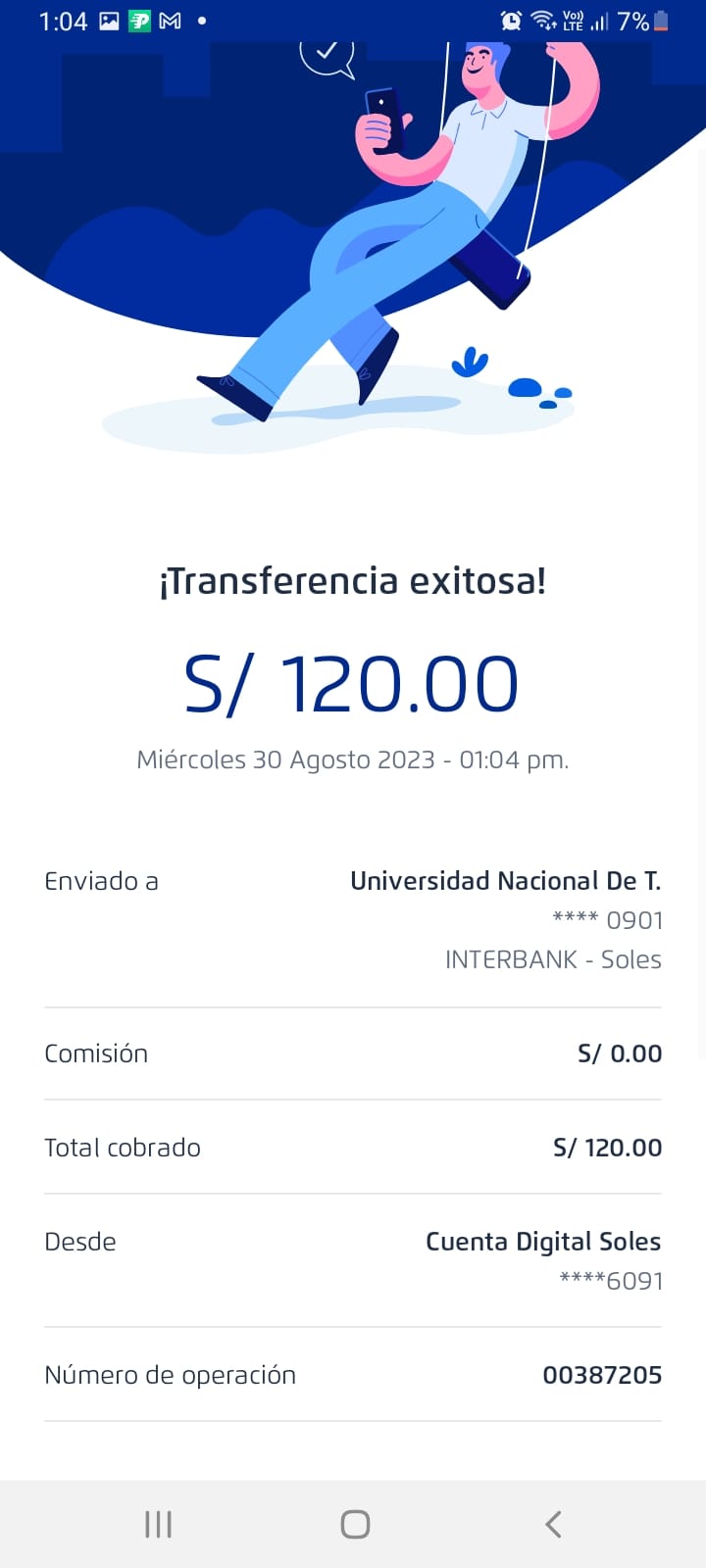Go back with the system back button
The width and height of the screenshot is (706, 1568).
tap(553, 1524)
